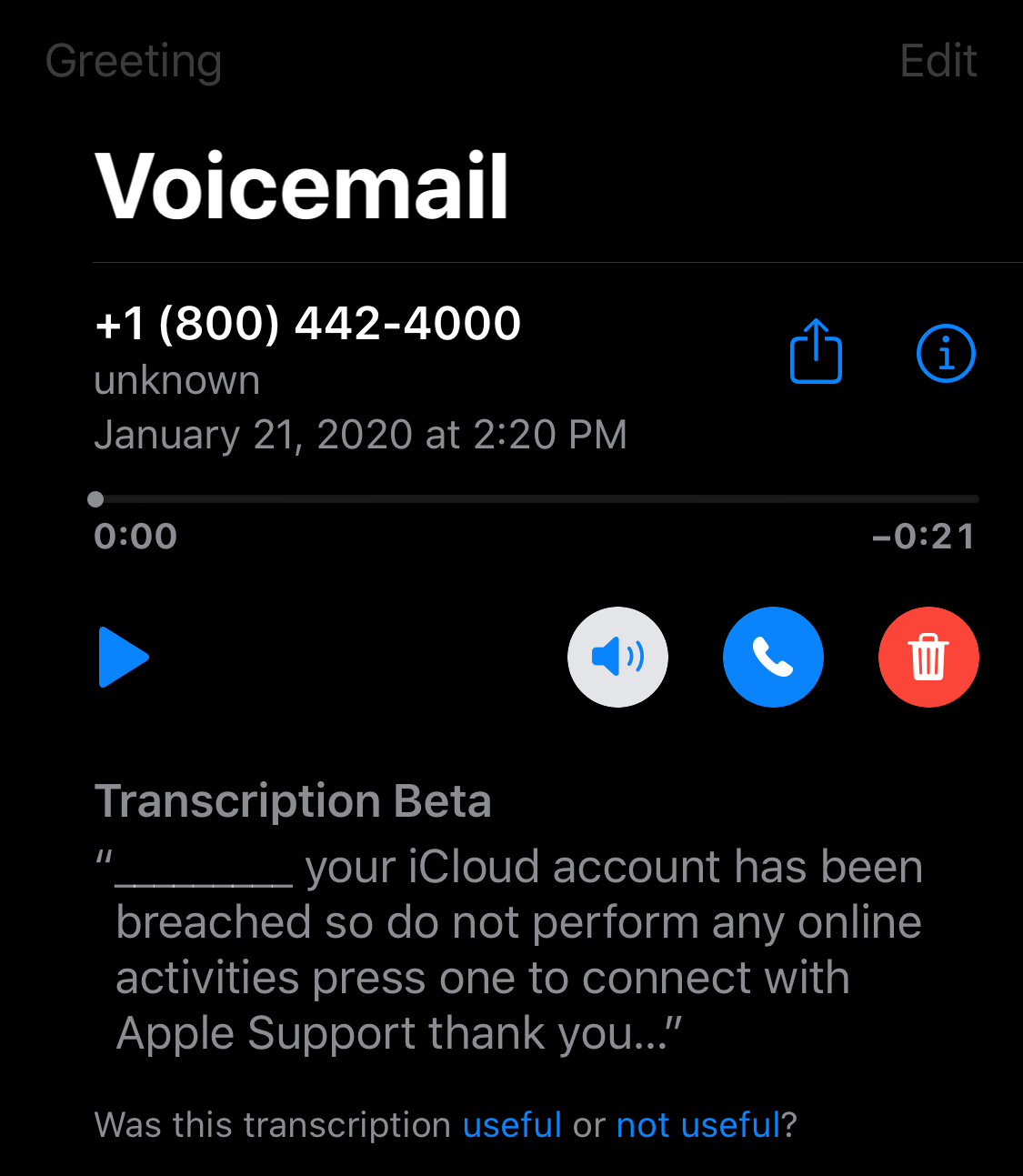
Task: Toggle speaker audio output
Action: coord(617,657)
